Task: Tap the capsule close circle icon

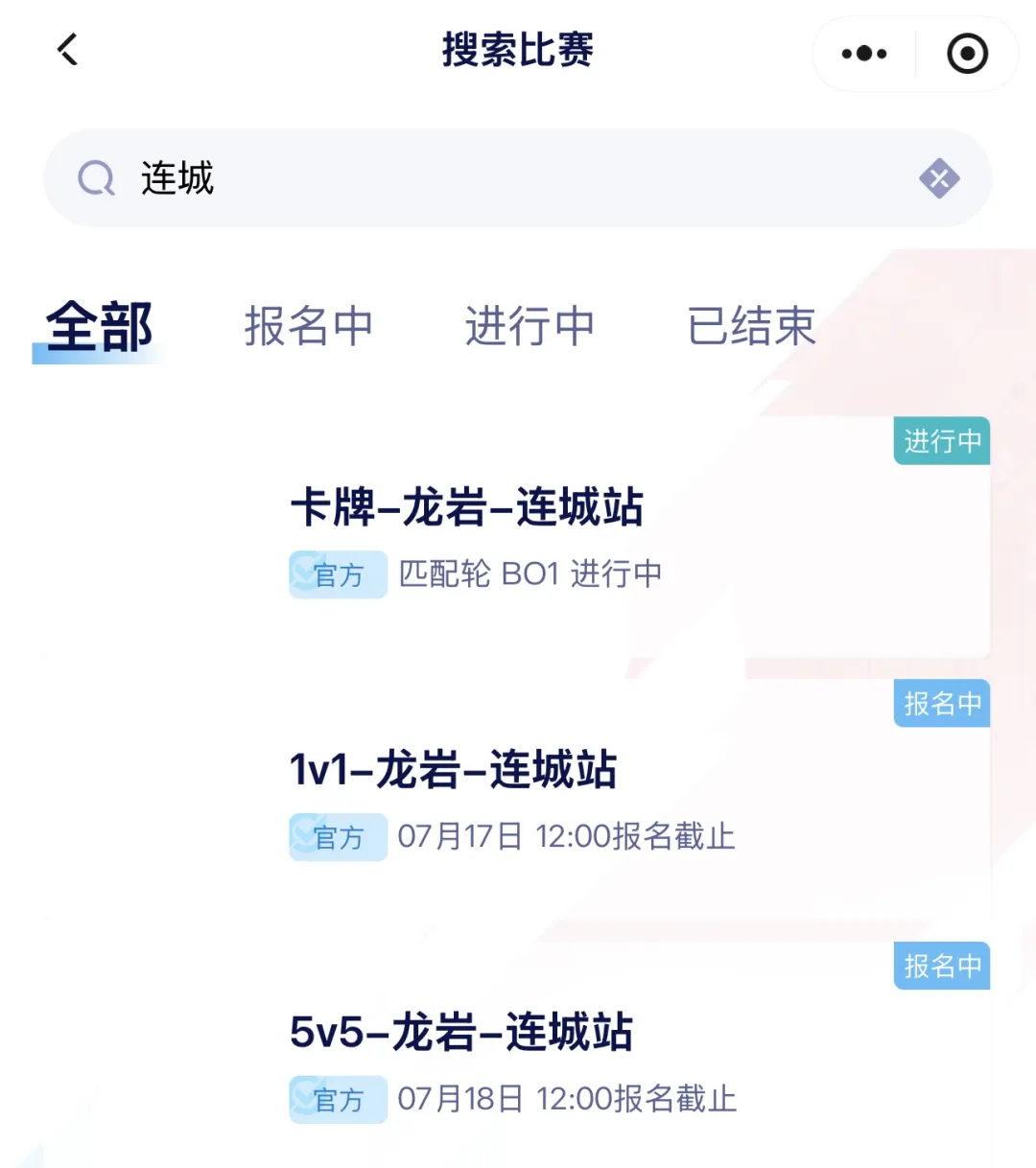Action: (966, 53)
